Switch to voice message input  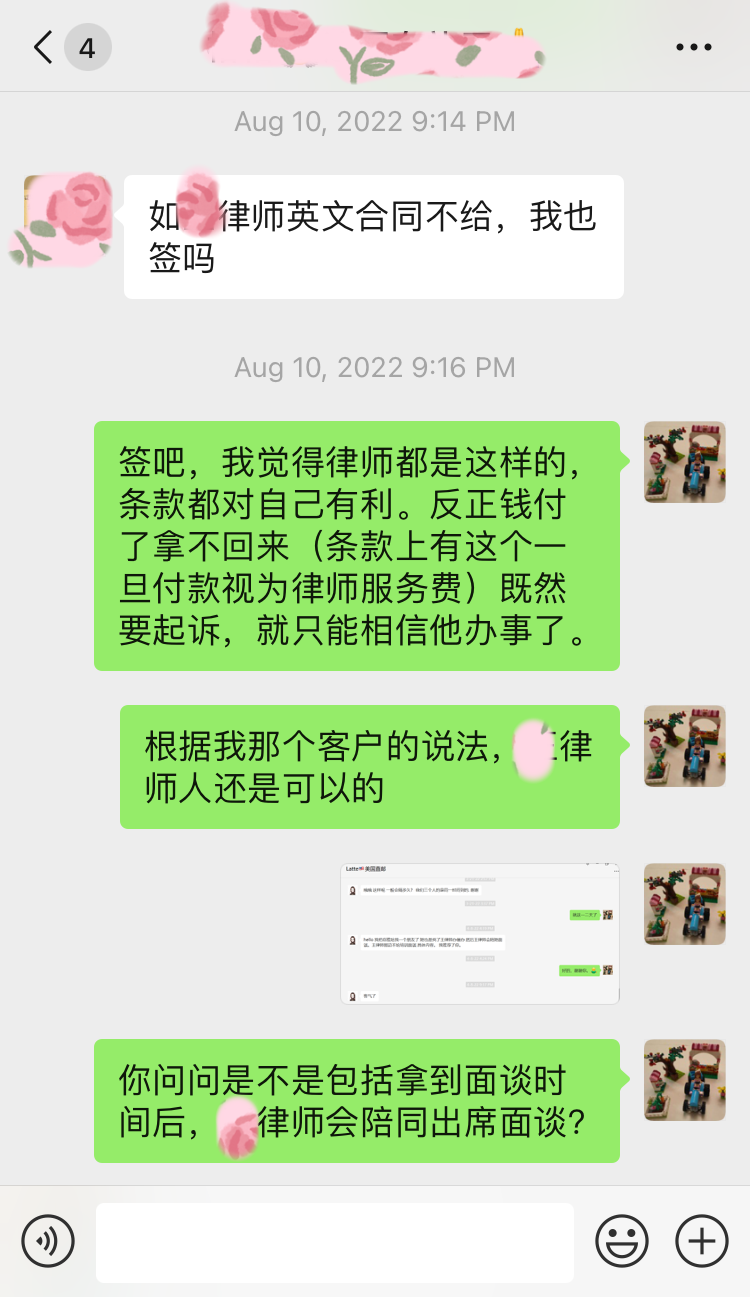click(48, 1242)
